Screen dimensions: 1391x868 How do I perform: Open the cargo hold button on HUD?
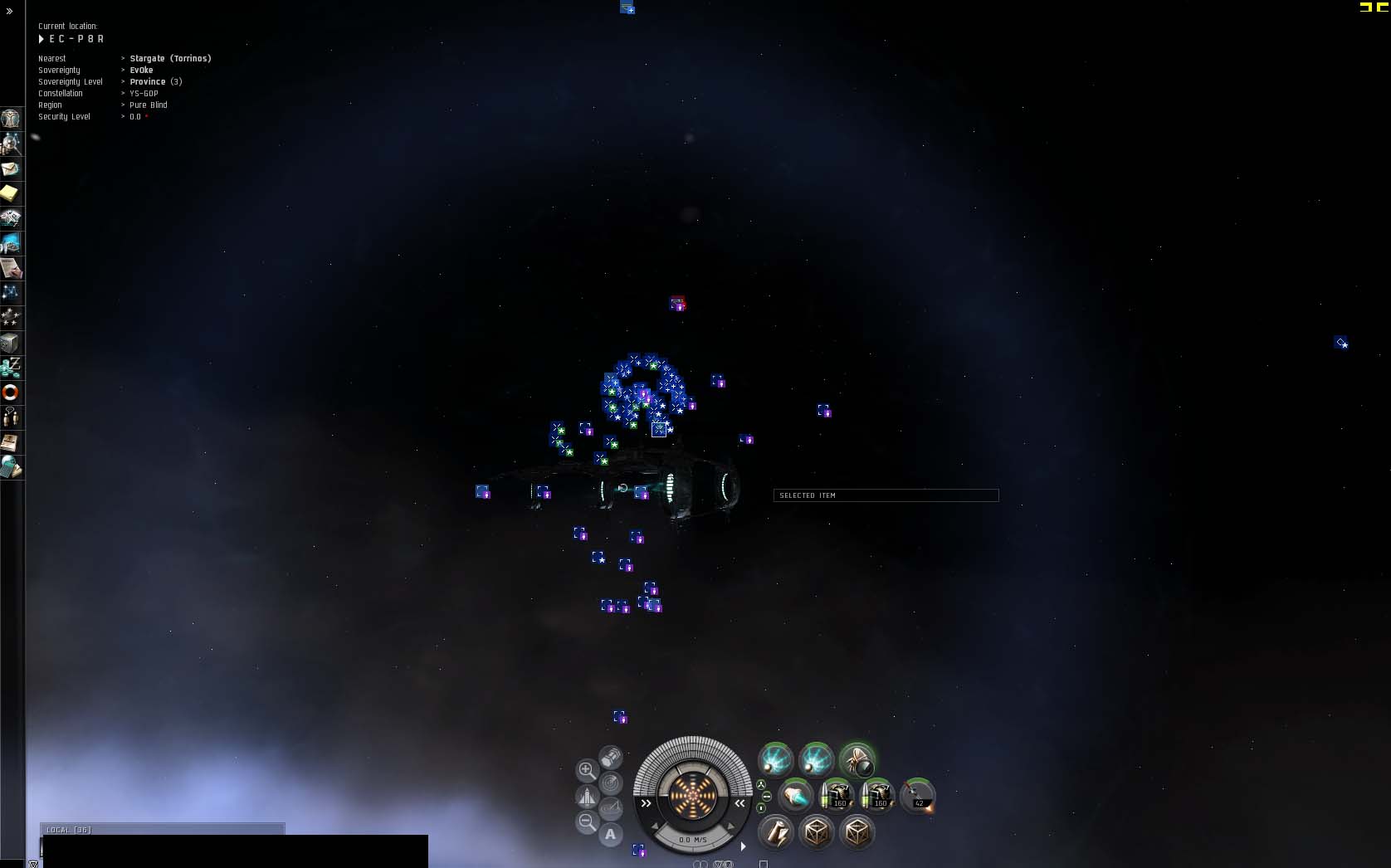611,757
